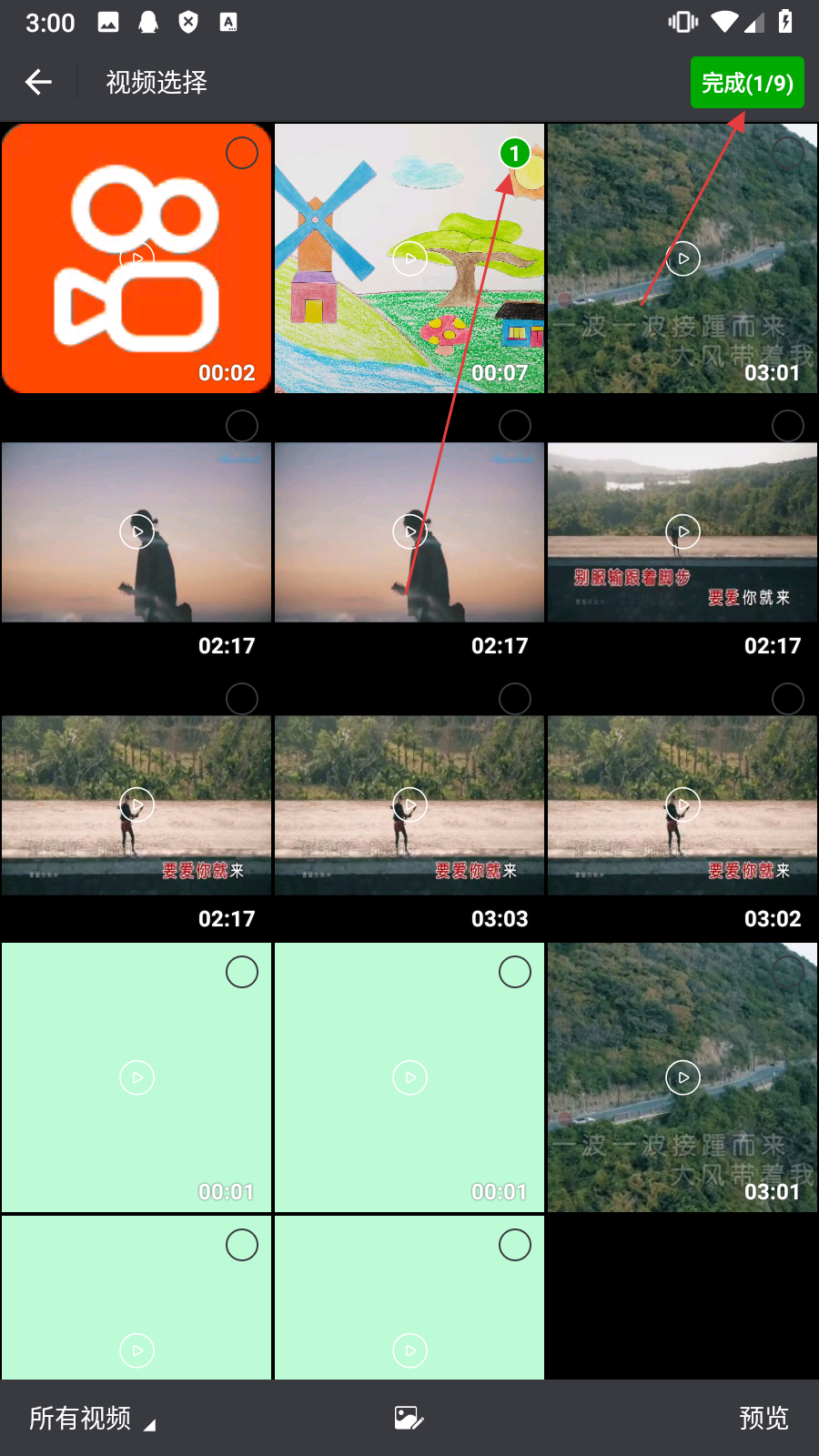Tap the green 完成(1/9) button
The image size is (819, 1456).
pos(746,83)
